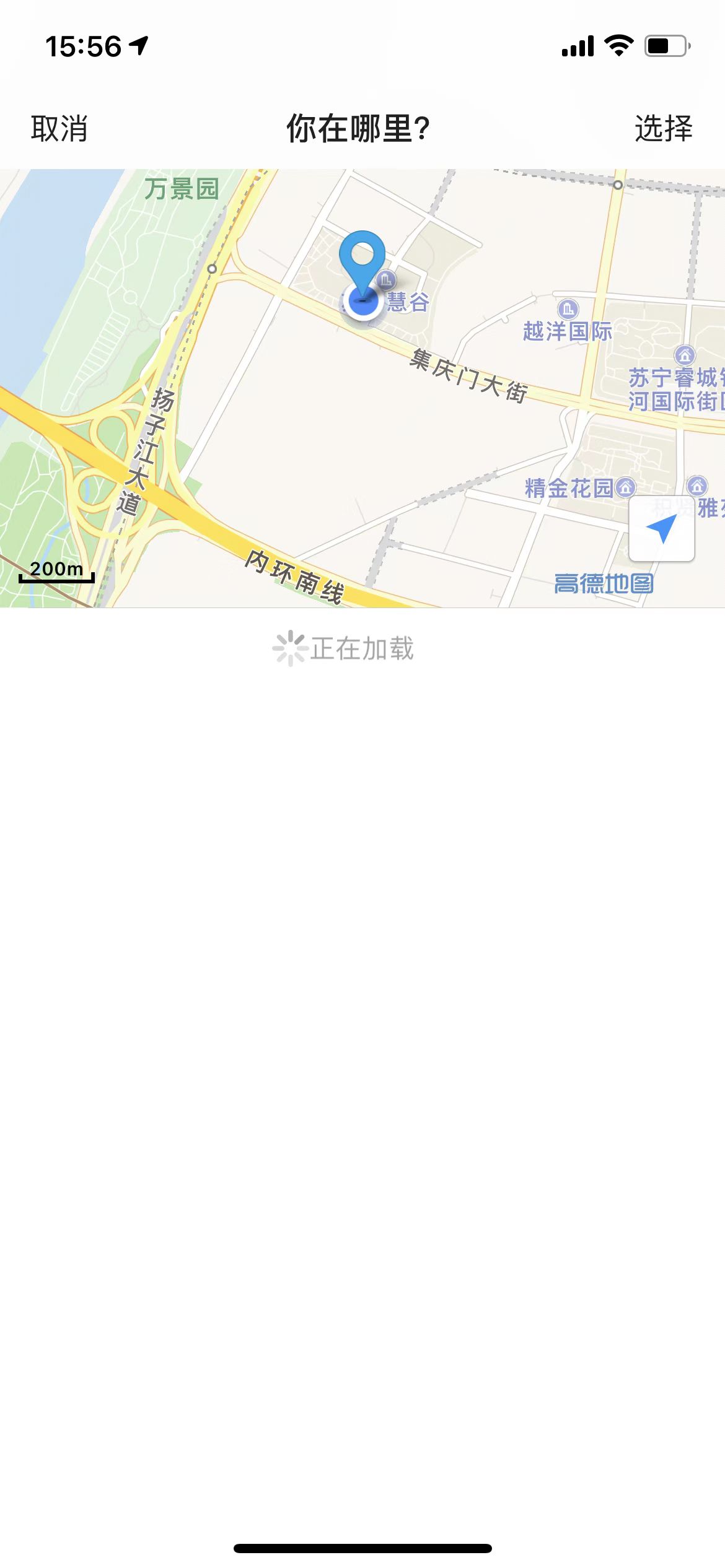
Task: Open the 高德地图 attribution link
Action: click(x=604, y=582)
